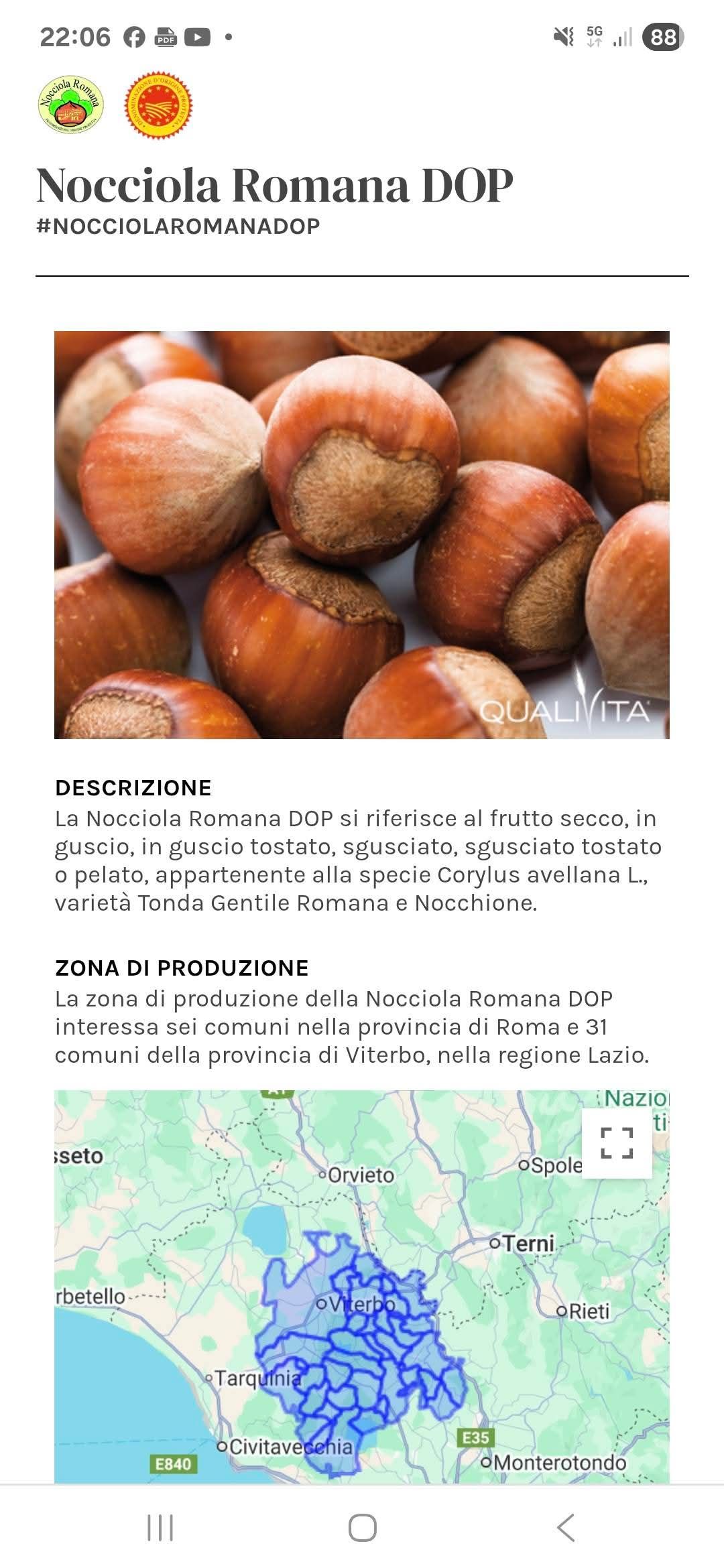Image resolution: width=724 pixels, height=1568 pixels.
Task: Go back with the system back button
Action: pyautogui.click(x=566, y=1528)
